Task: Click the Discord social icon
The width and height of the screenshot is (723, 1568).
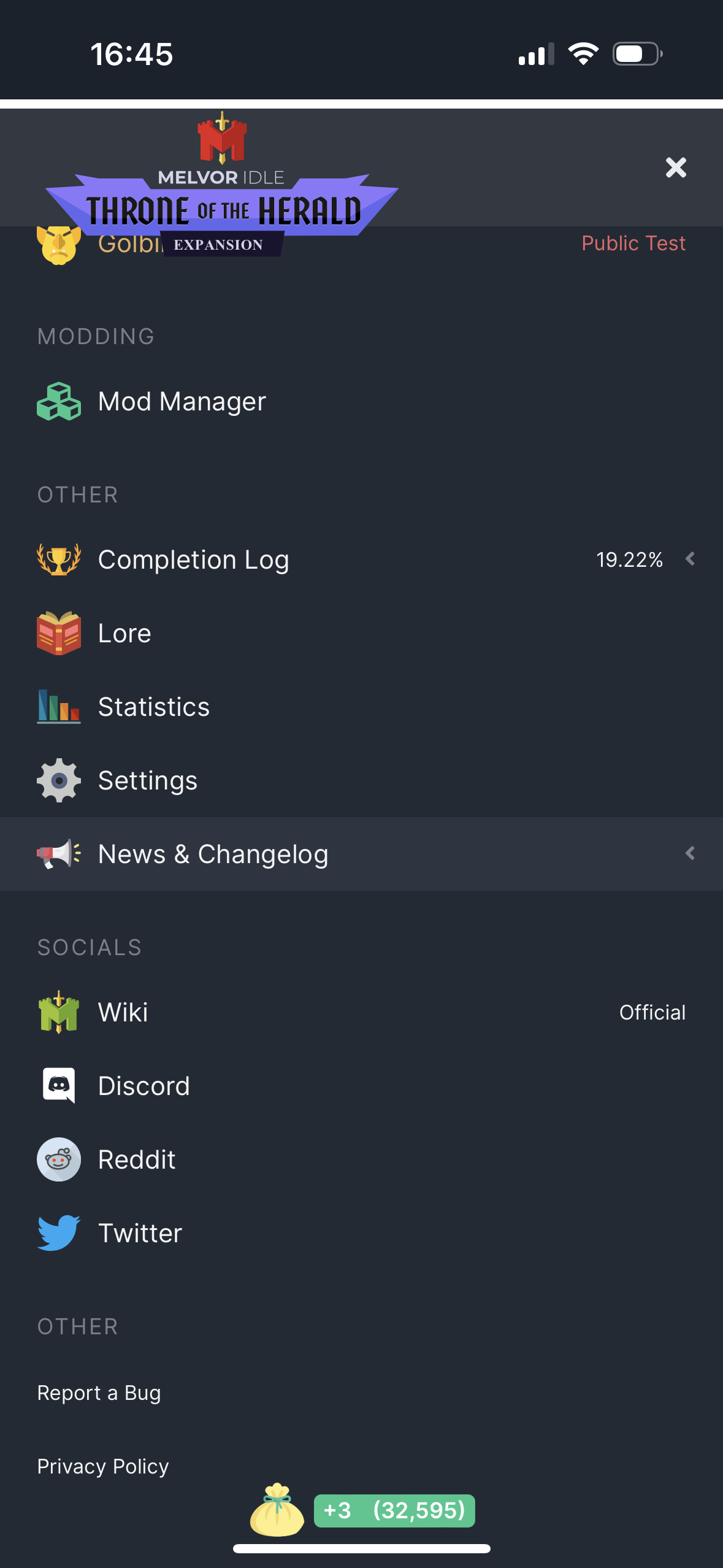Action: [58, 1085]
